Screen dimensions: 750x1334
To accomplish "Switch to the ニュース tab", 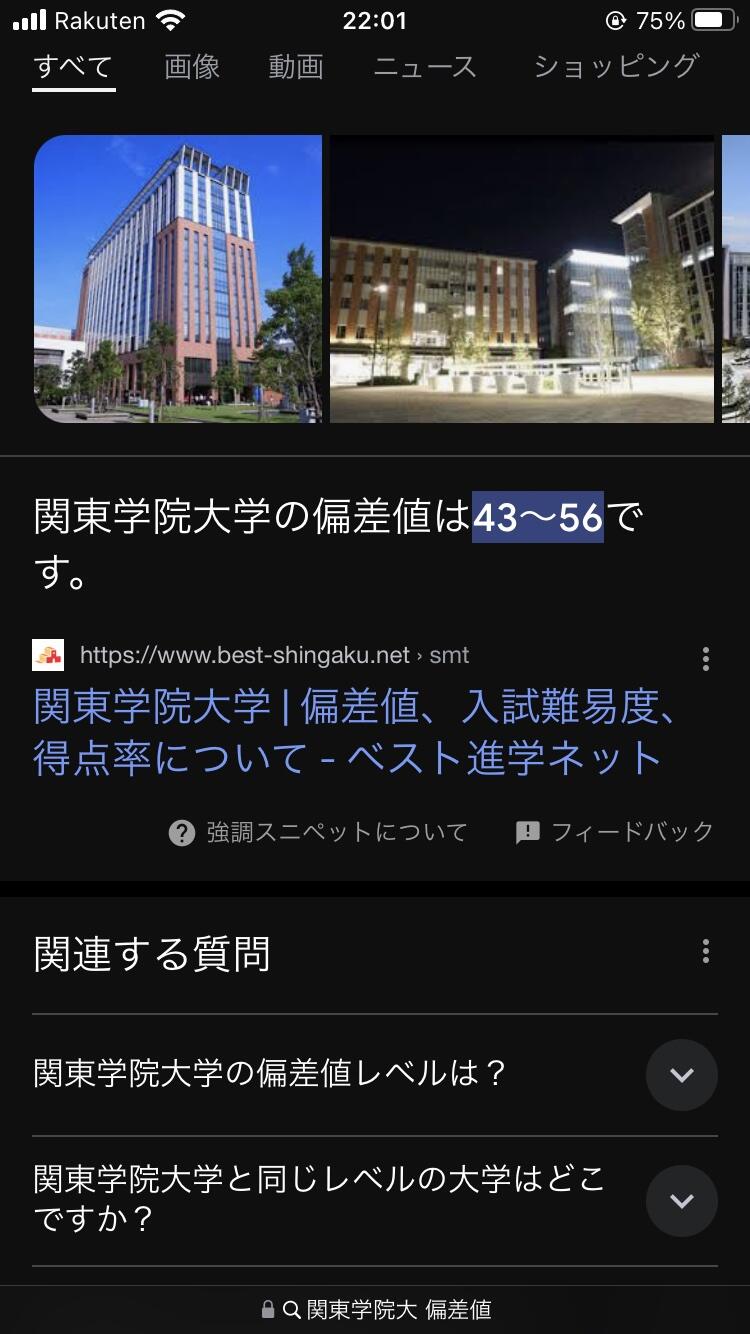I will [425, 67].
